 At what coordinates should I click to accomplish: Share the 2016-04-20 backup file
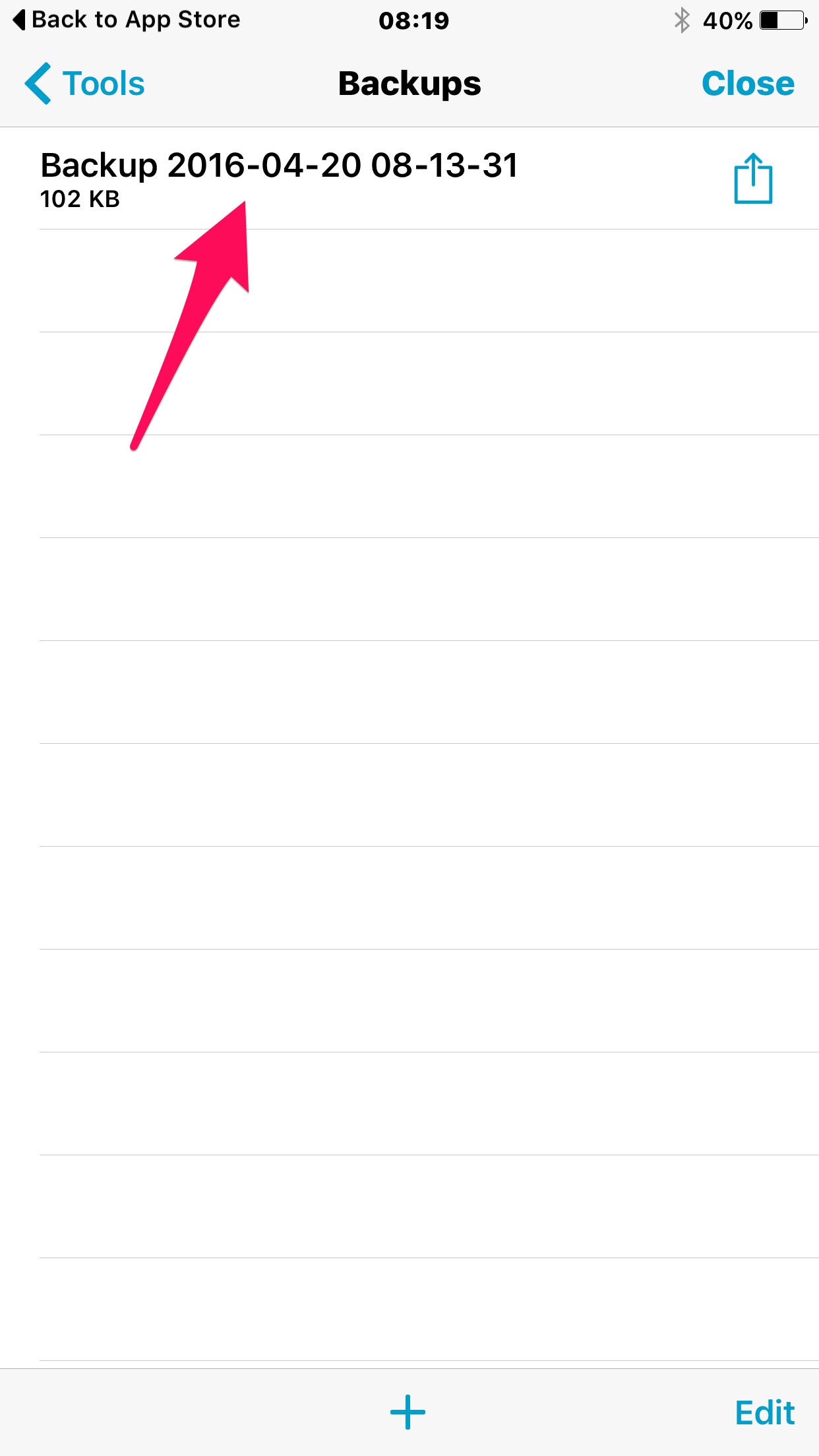click(753, 179)
